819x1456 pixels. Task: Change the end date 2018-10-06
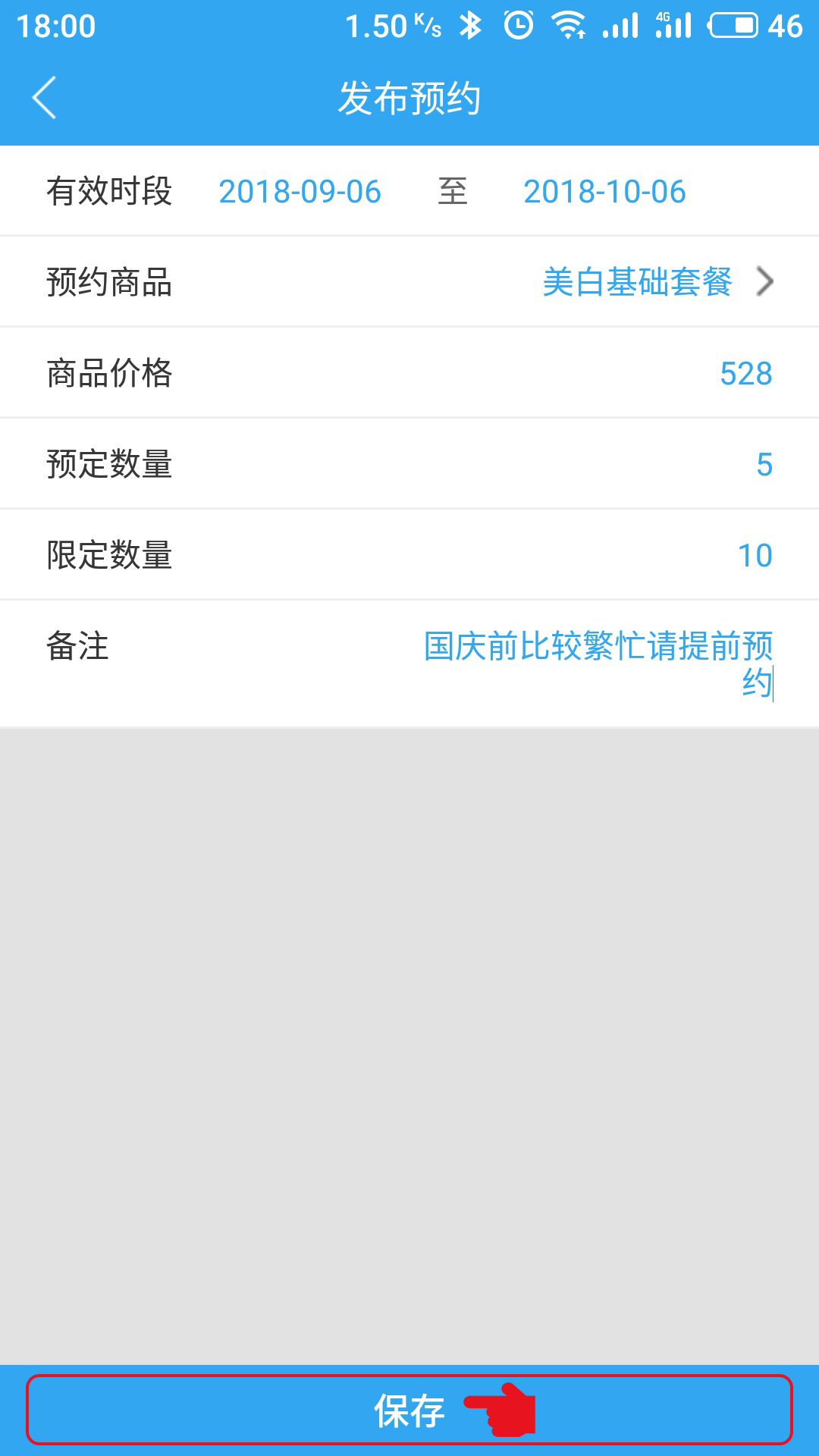(604, 191)
